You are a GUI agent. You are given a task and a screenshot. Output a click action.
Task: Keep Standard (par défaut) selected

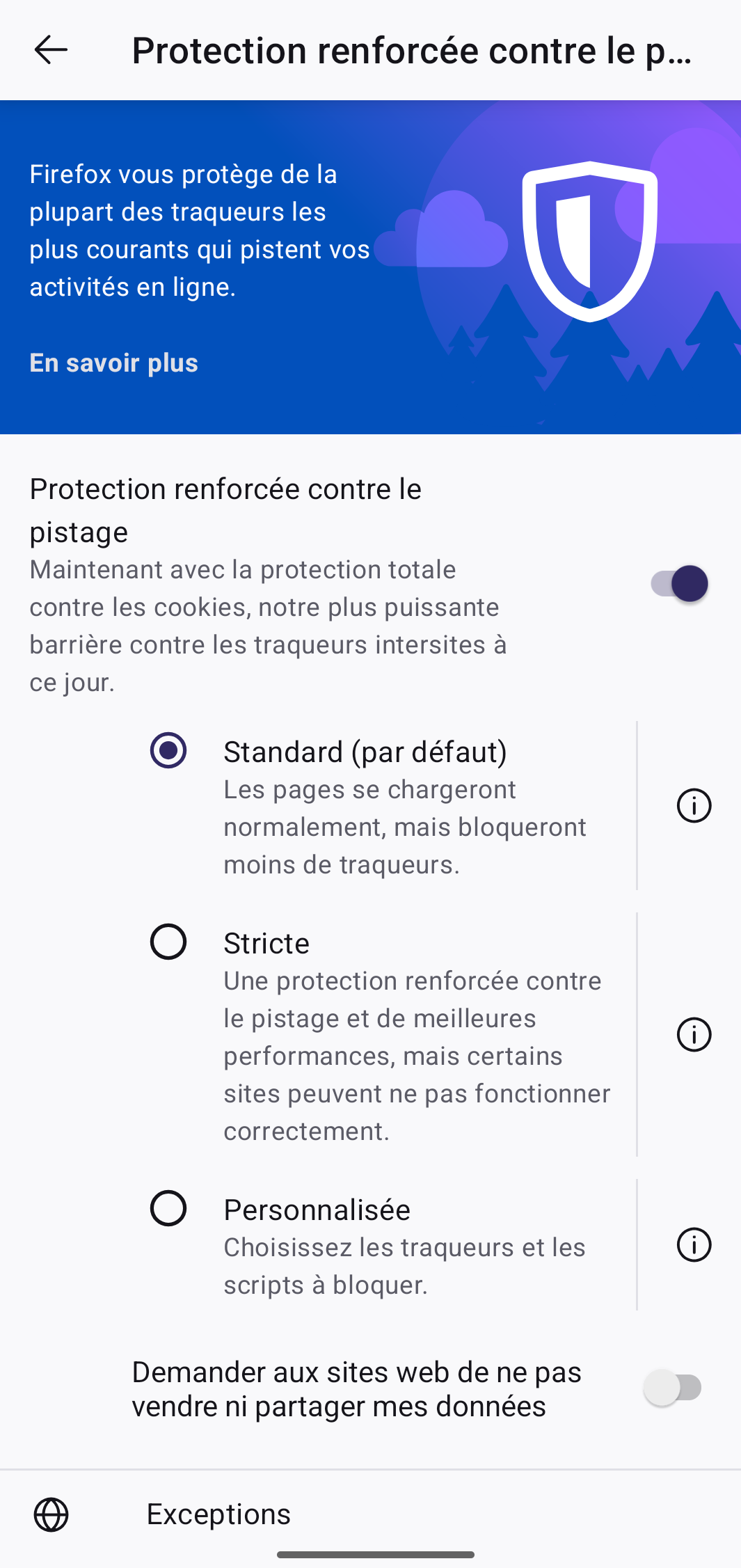pyautogui.click(x=167, y=752)
